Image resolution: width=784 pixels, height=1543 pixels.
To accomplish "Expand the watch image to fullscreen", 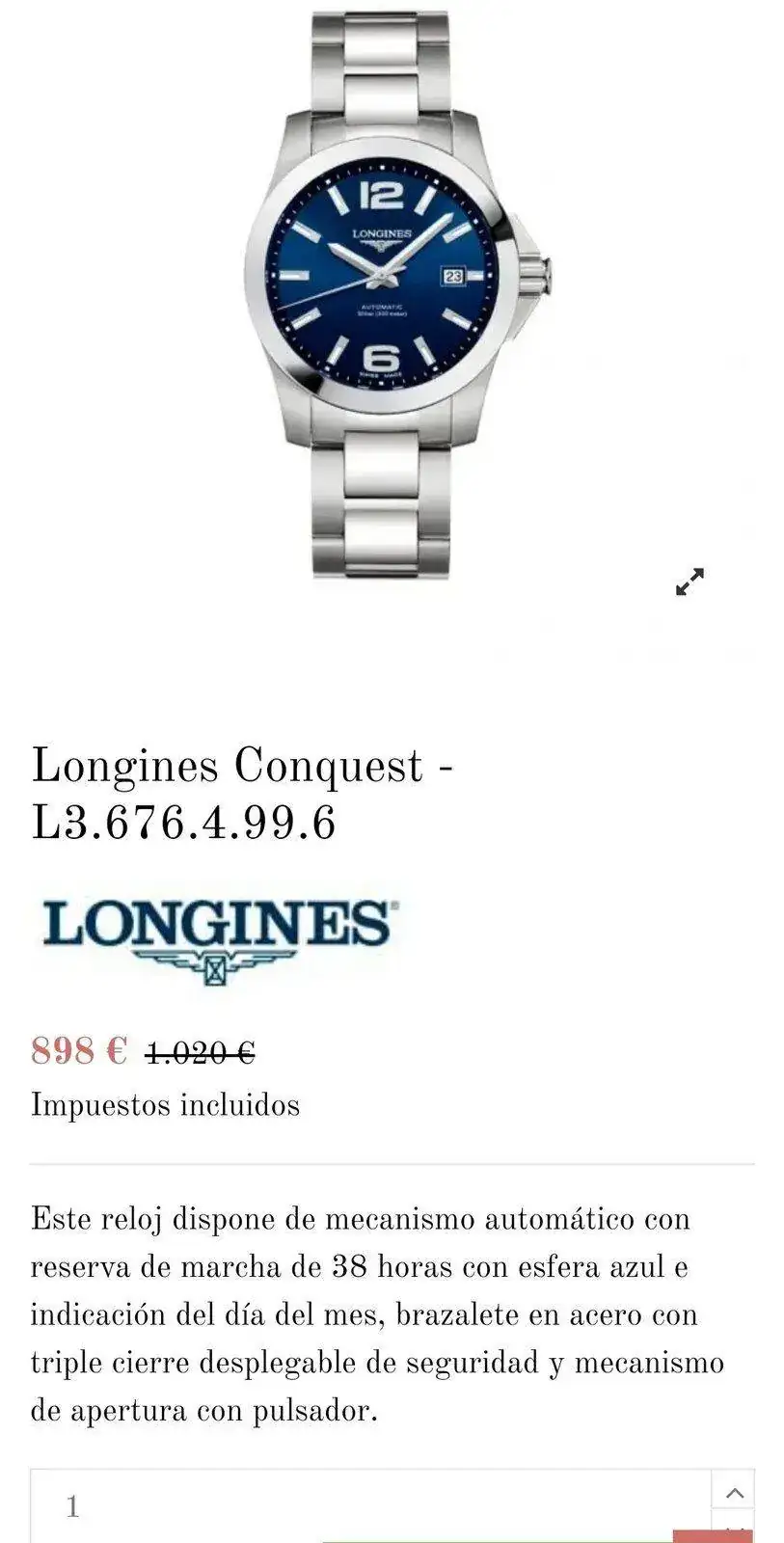I will (689, 582).
